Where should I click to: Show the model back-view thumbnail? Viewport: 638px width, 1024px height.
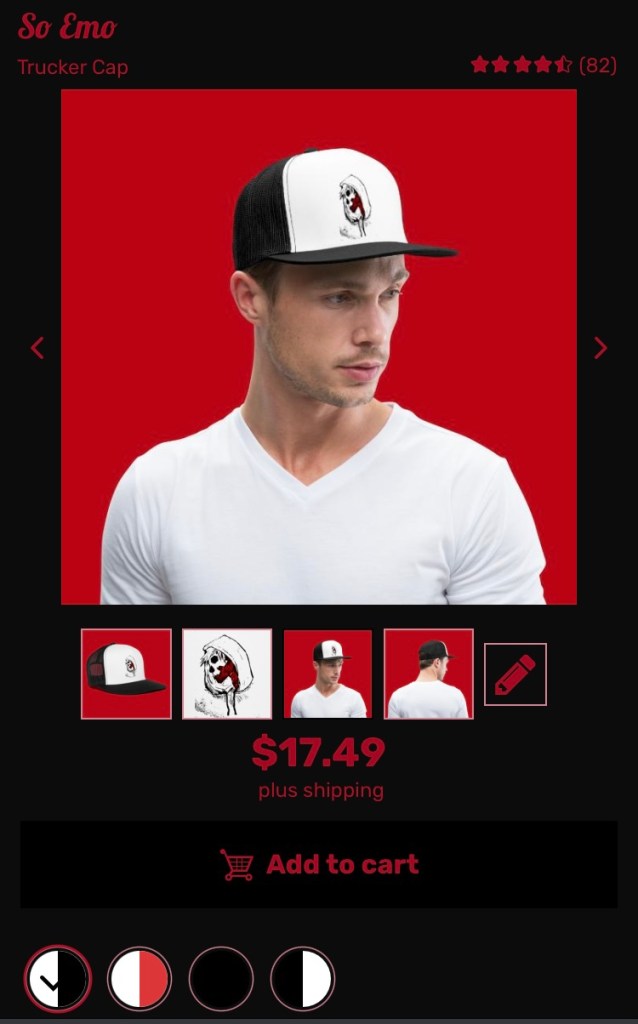pyautogui.click(x=428, y=673)
